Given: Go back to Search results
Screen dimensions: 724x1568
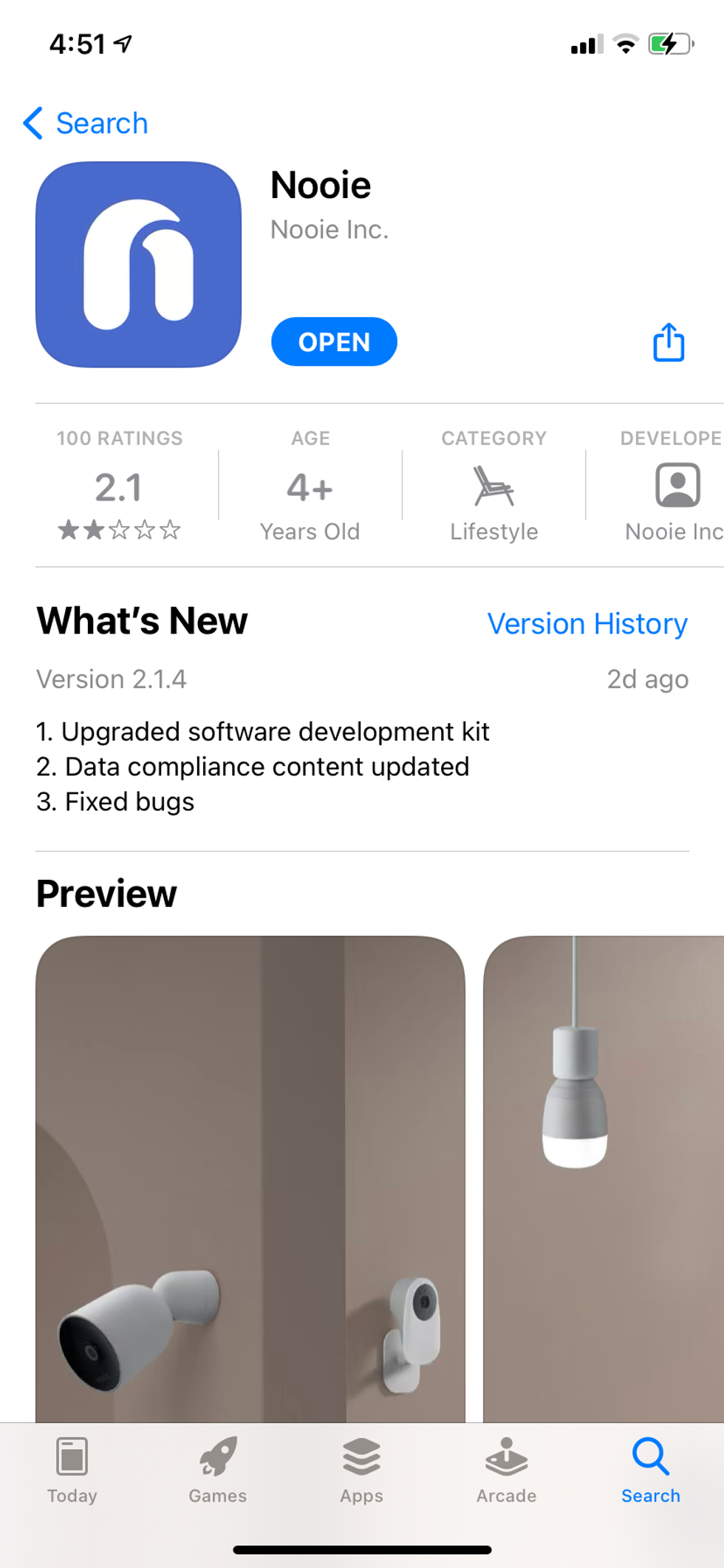Looking at the screenshot, I should click(86, 123).
